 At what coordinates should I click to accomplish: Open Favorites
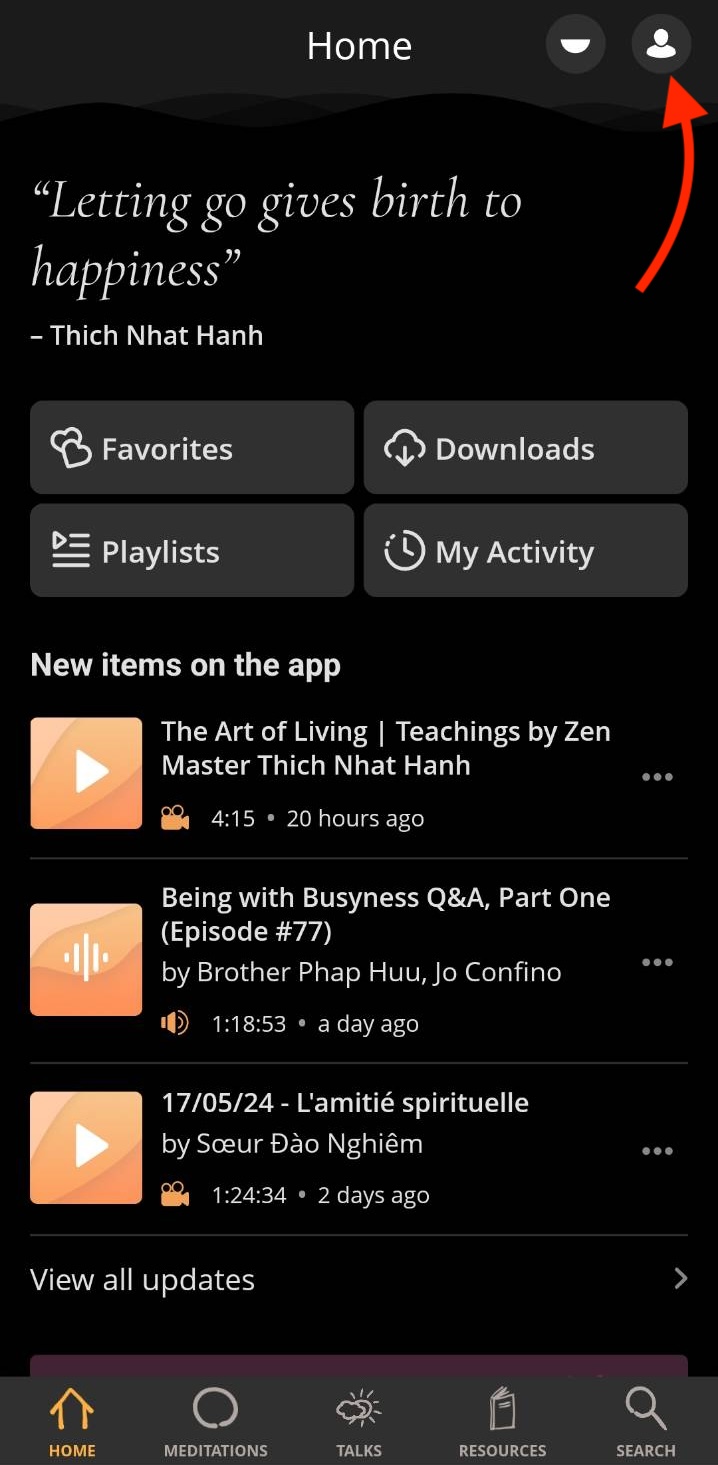pyautogui.click(x=192, y=448)
